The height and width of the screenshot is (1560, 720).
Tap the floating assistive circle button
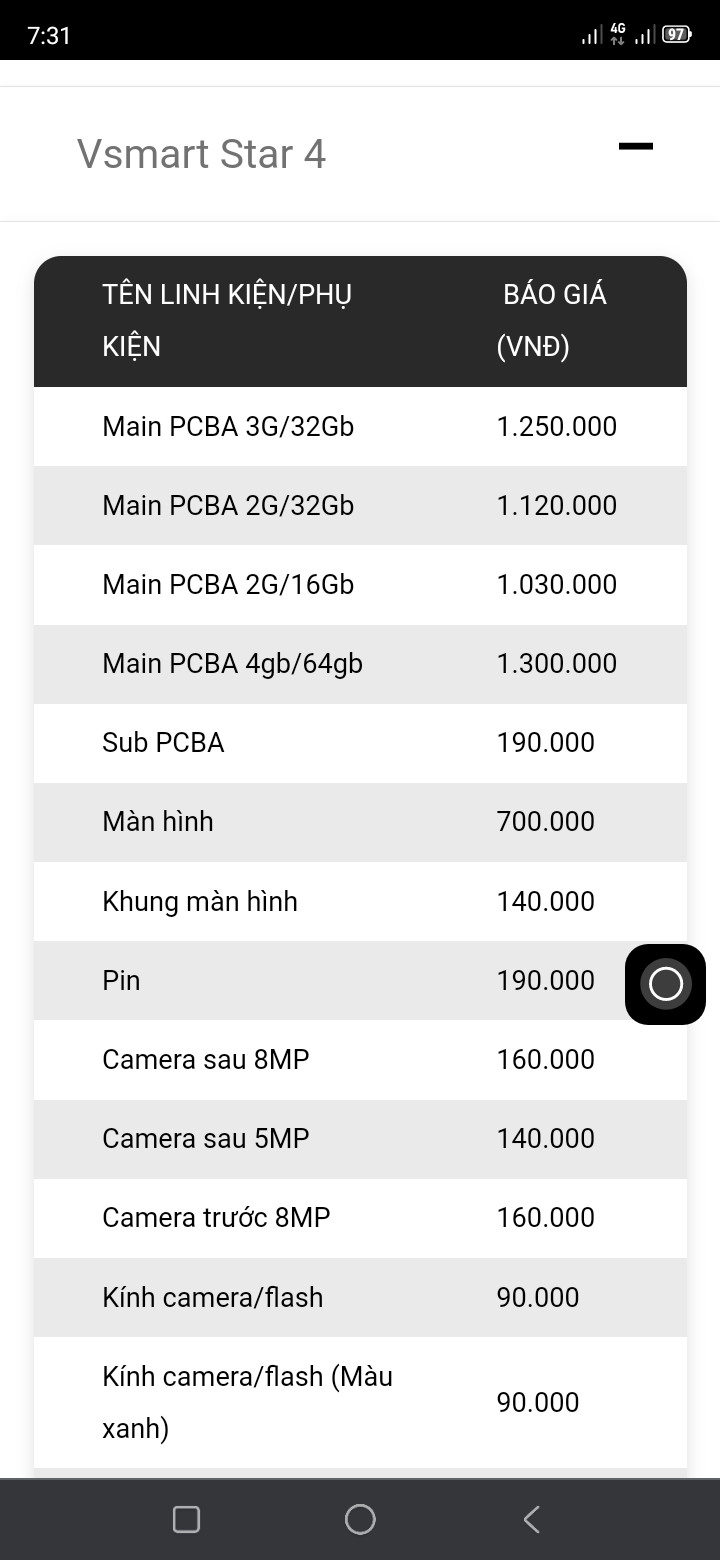click(665, 984)
